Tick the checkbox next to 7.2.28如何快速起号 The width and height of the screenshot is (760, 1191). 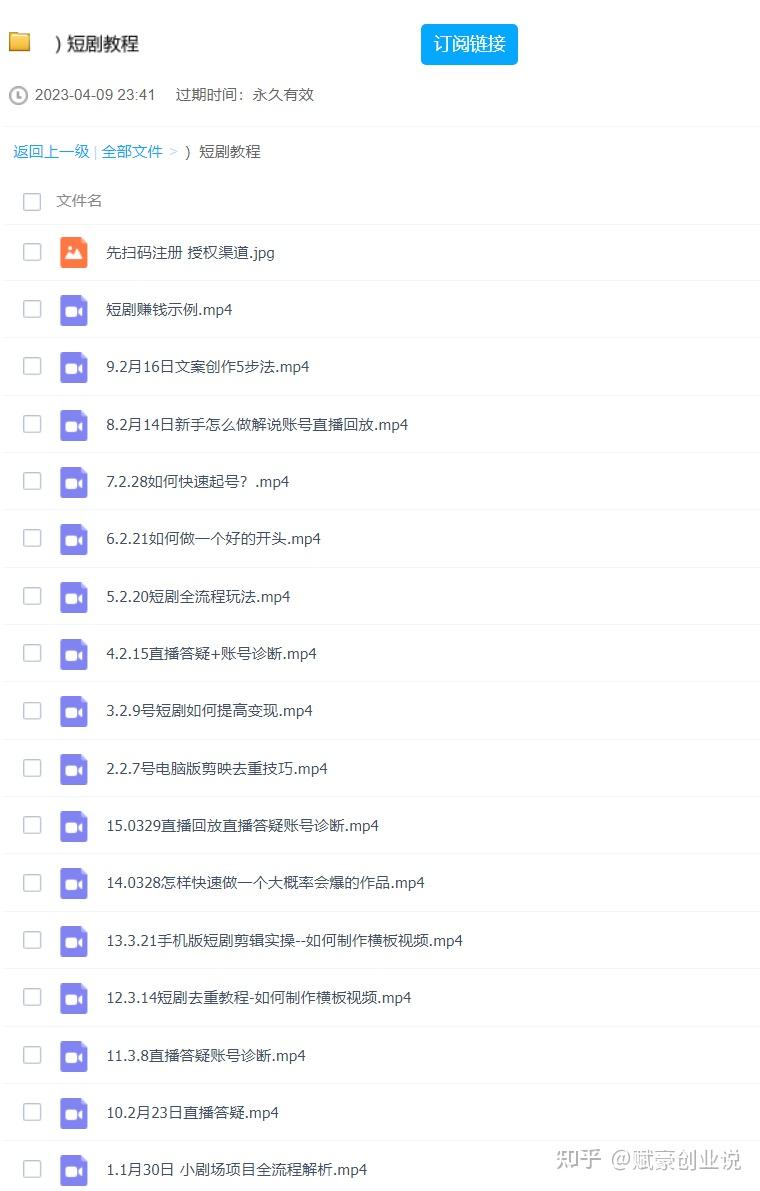[x=32, y=481]
